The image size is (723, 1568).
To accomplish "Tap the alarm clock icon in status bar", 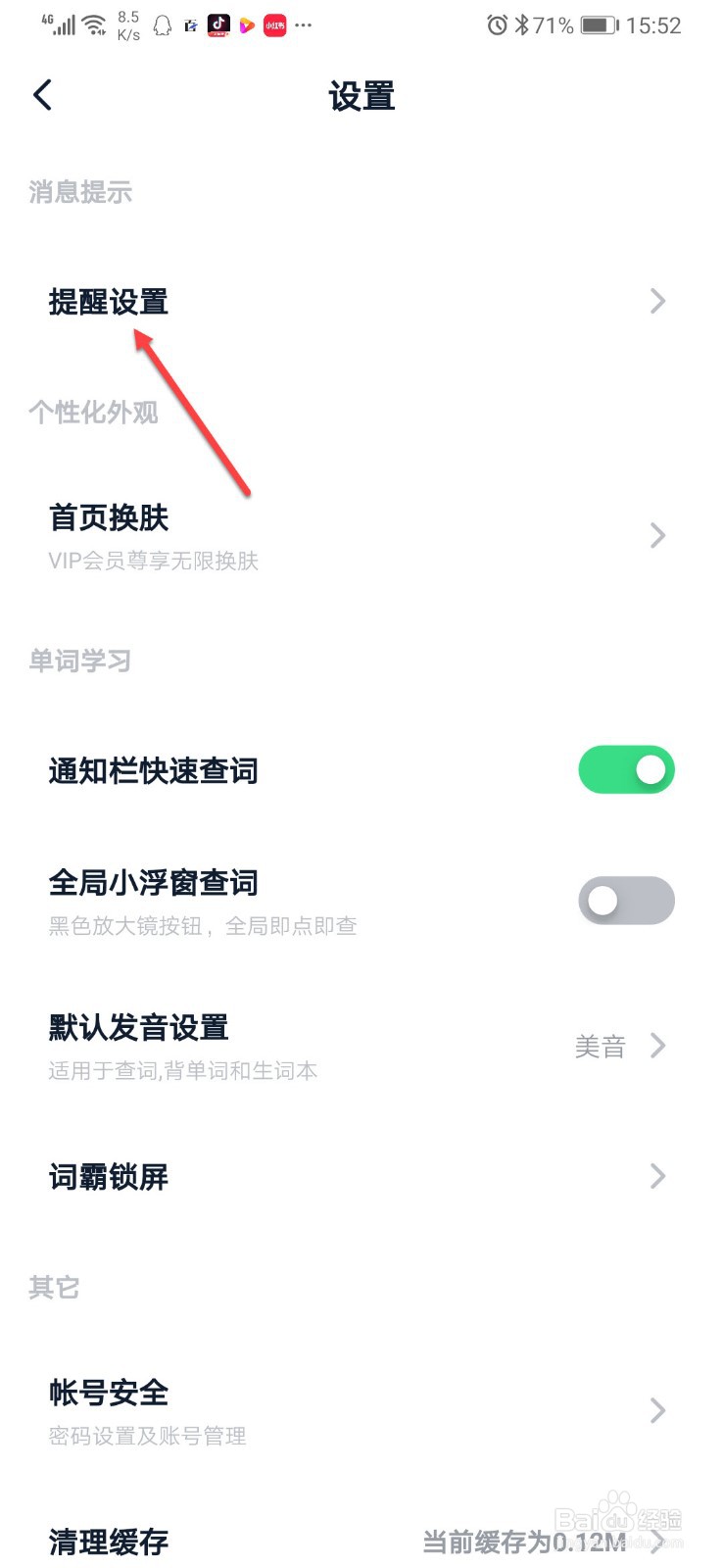I will coord(500,24).
